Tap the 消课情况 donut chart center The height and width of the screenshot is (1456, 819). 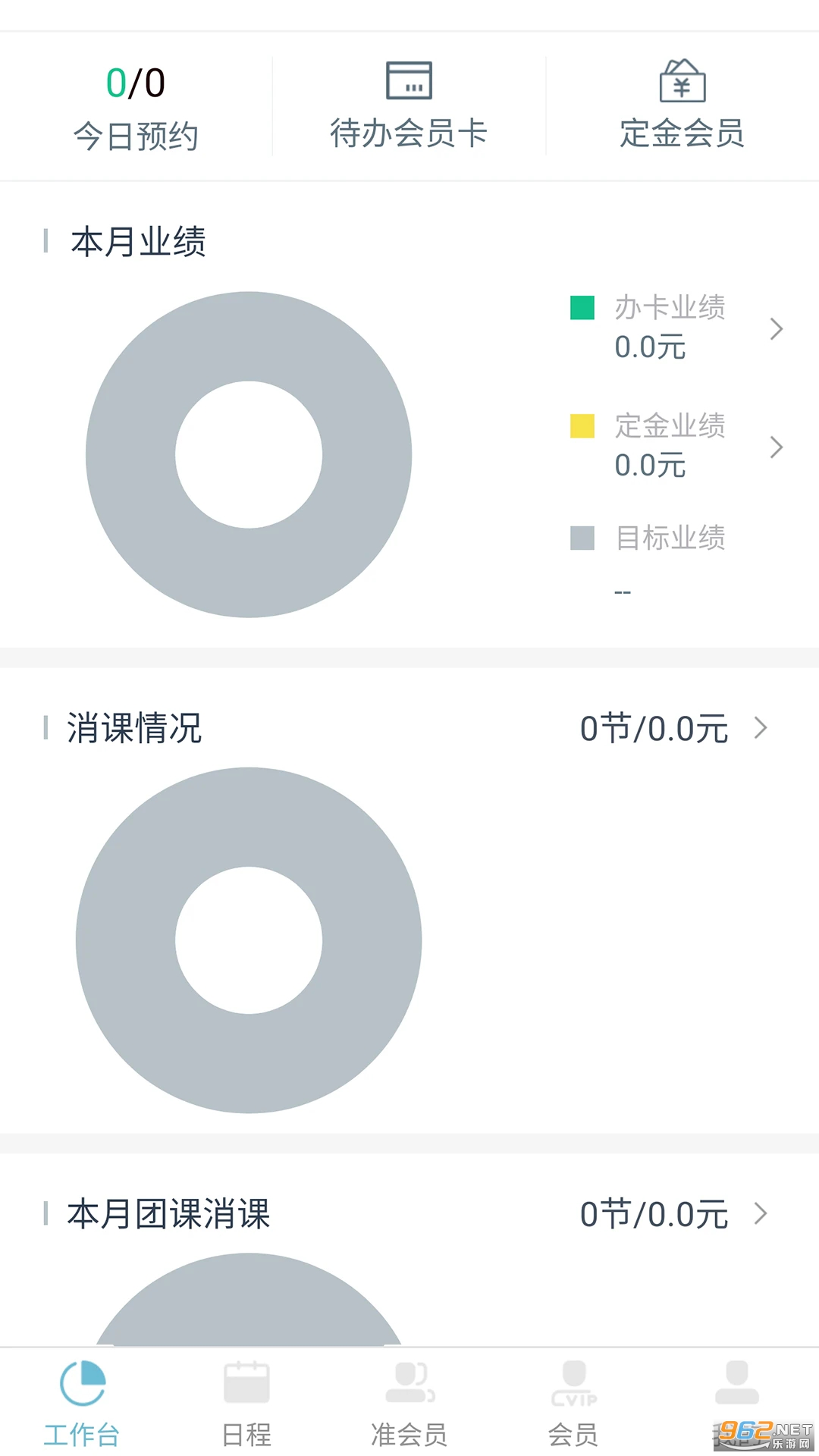249,940
